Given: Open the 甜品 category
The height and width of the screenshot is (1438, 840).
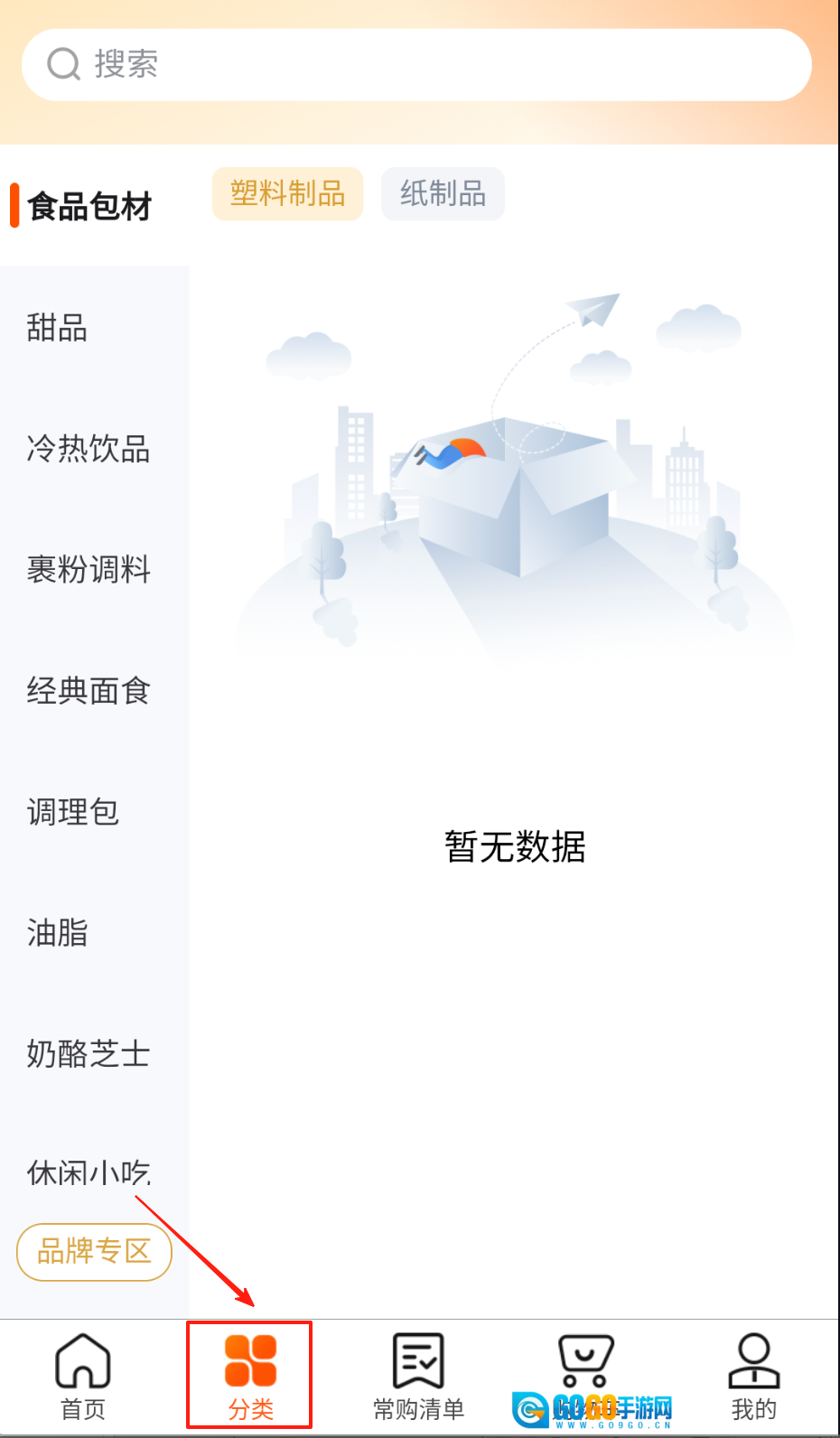Looking at the screenshot, I should coord(58,328).
